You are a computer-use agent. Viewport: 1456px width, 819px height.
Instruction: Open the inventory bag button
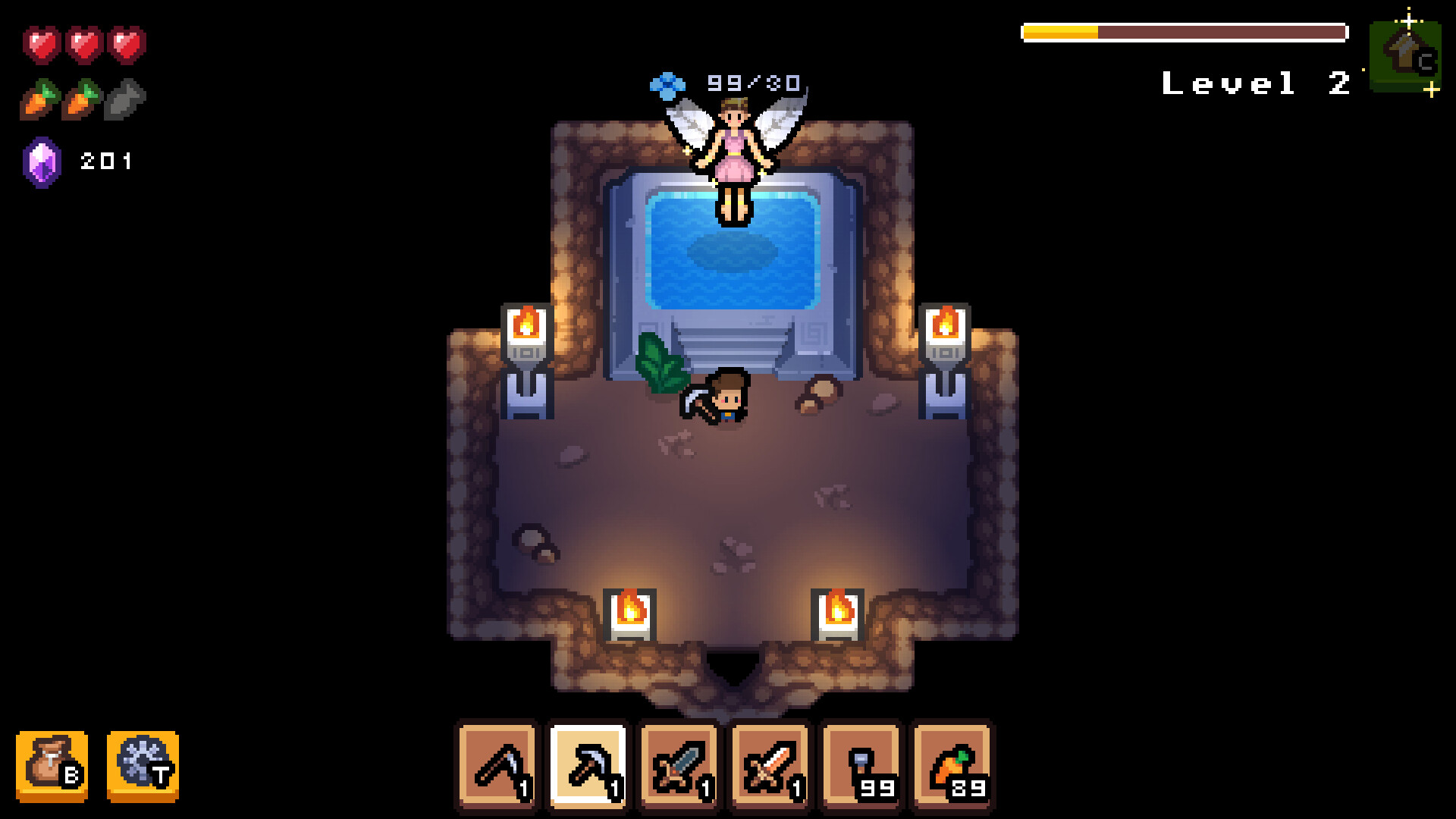pos(52,765)
